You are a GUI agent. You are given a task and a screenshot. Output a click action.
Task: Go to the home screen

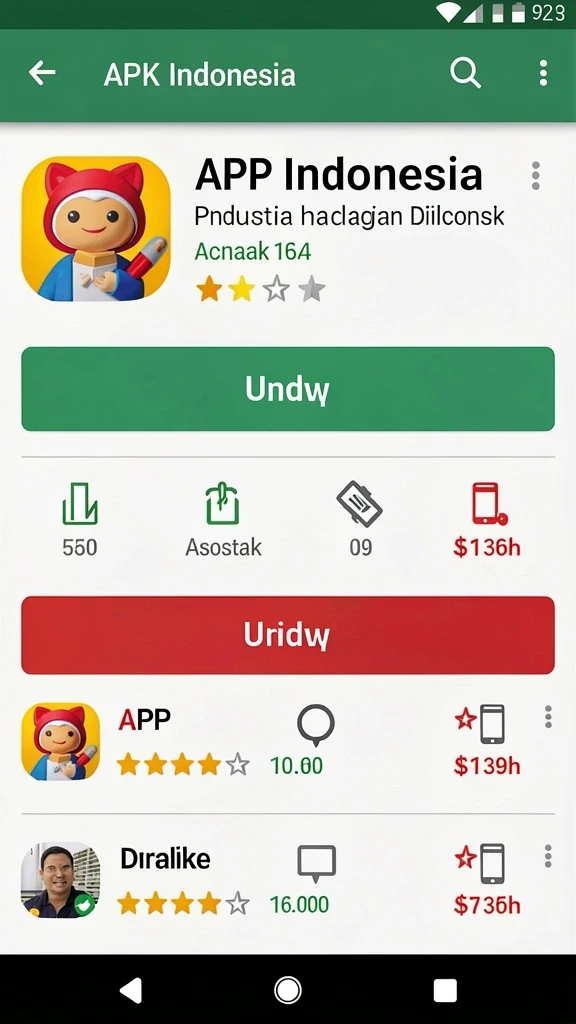tap(288, 991)
